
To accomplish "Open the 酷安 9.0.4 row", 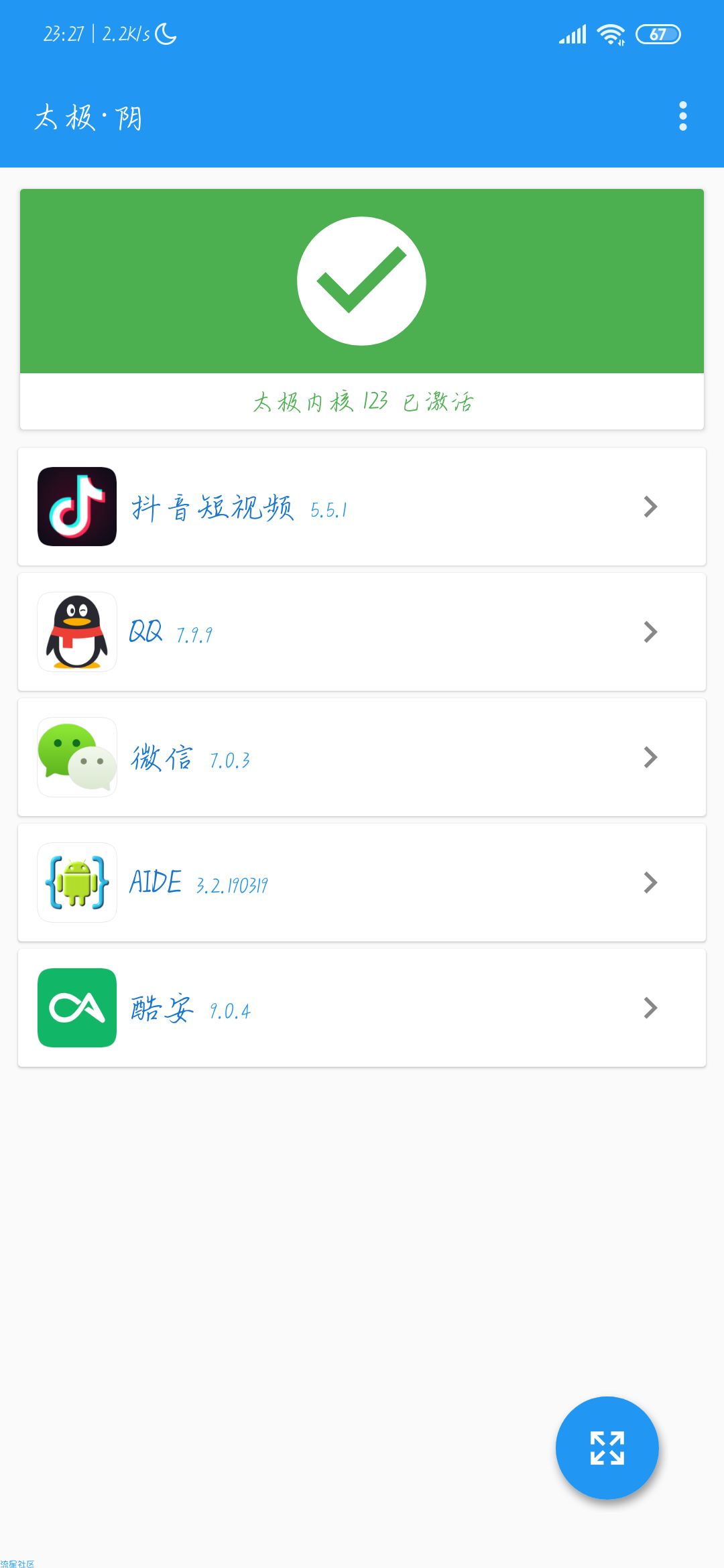I will (x=362, y=1008).
